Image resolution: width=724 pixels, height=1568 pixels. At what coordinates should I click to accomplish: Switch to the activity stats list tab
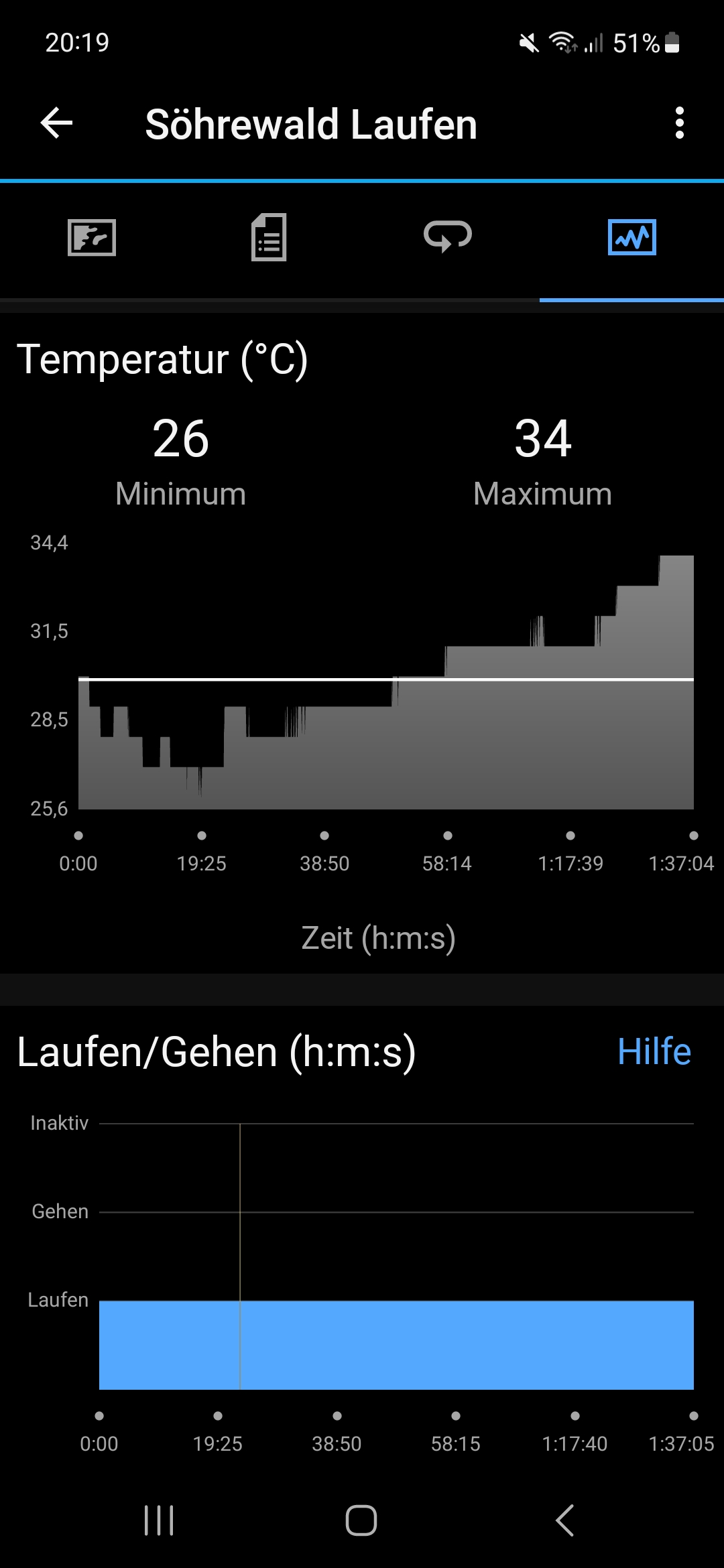click(269, 238)
